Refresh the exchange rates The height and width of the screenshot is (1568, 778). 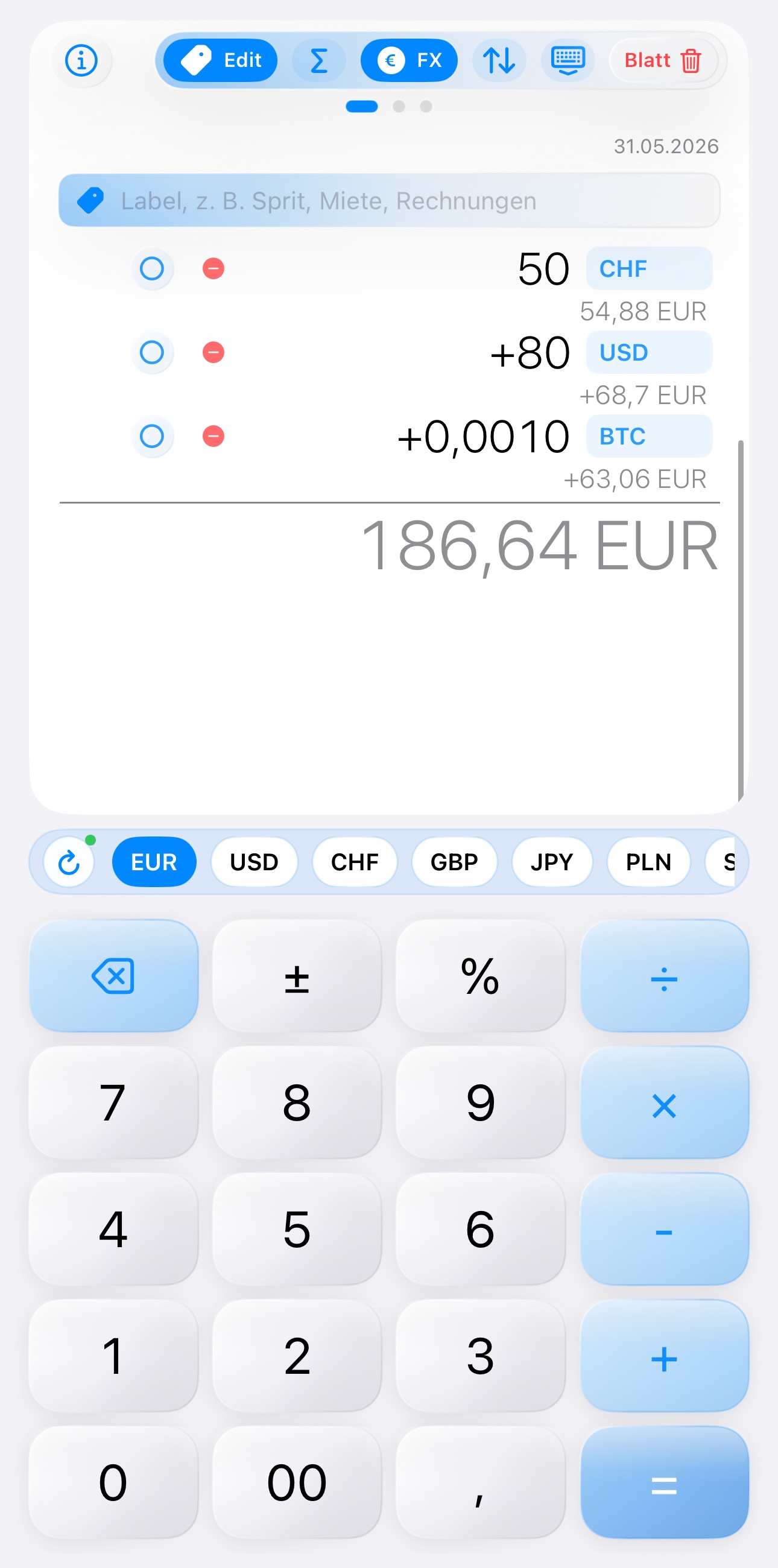point(69,862)
